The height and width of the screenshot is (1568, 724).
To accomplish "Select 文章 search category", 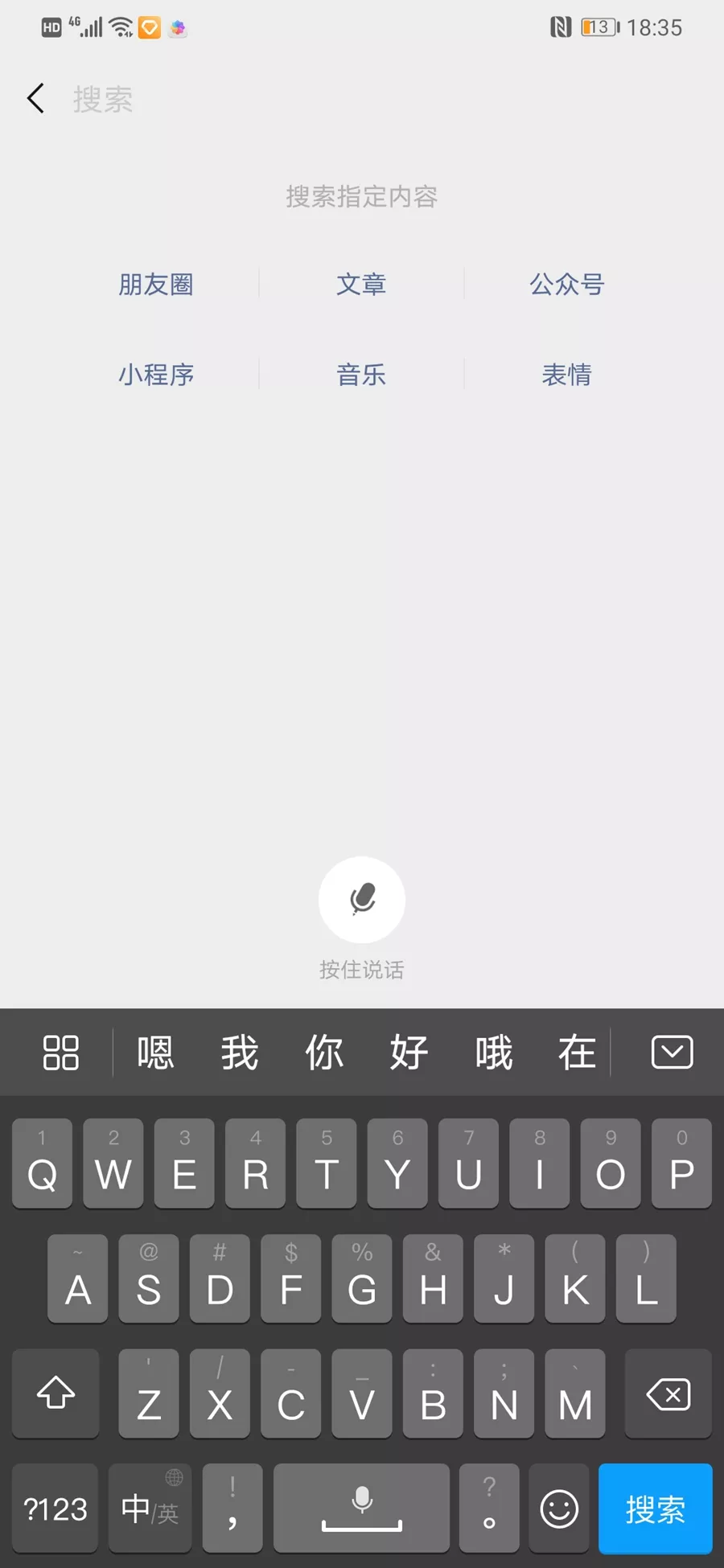I will pos(361,285).
